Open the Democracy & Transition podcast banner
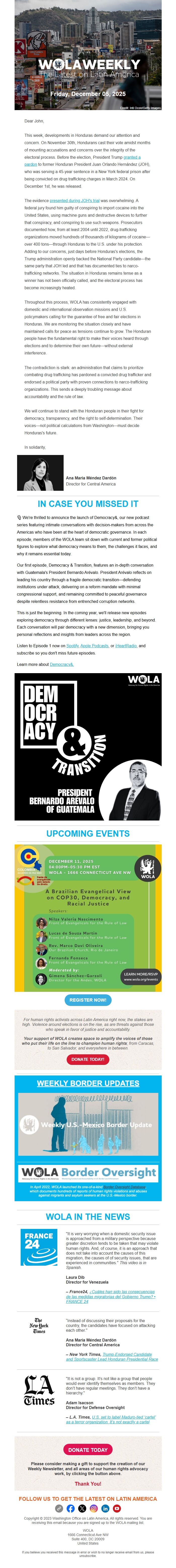Viewport: 176px width, 1568px height. pyautogui.click(x=87, y=746)
